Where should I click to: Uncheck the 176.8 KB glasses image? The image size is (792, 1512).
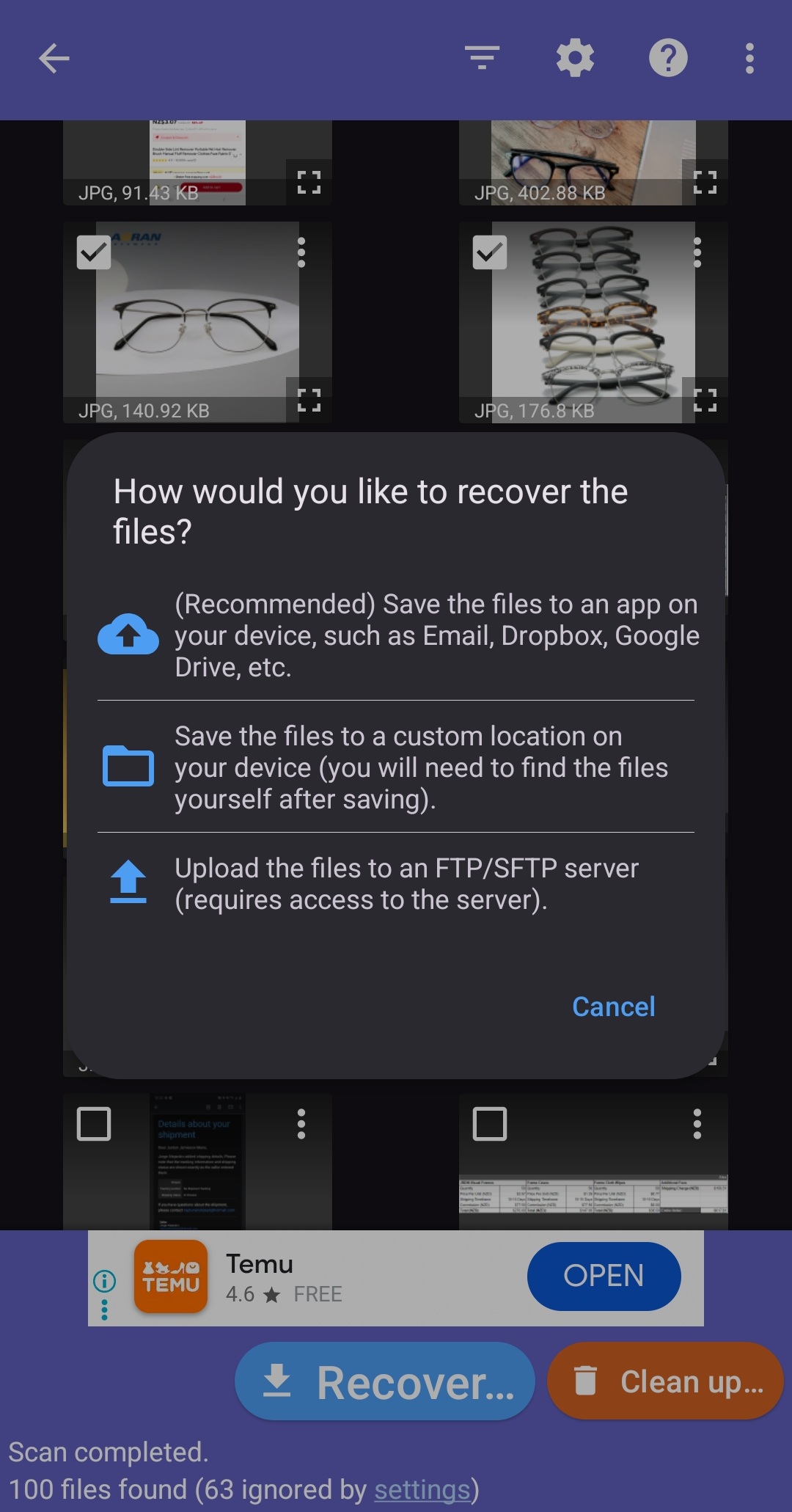(x=489, y=252)
